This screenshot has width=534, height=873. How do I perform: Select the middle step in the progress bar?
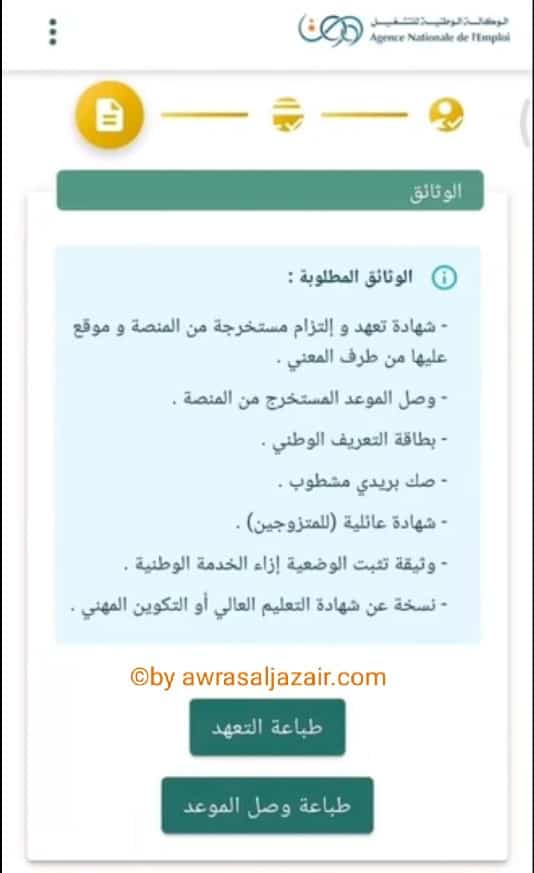287,114
